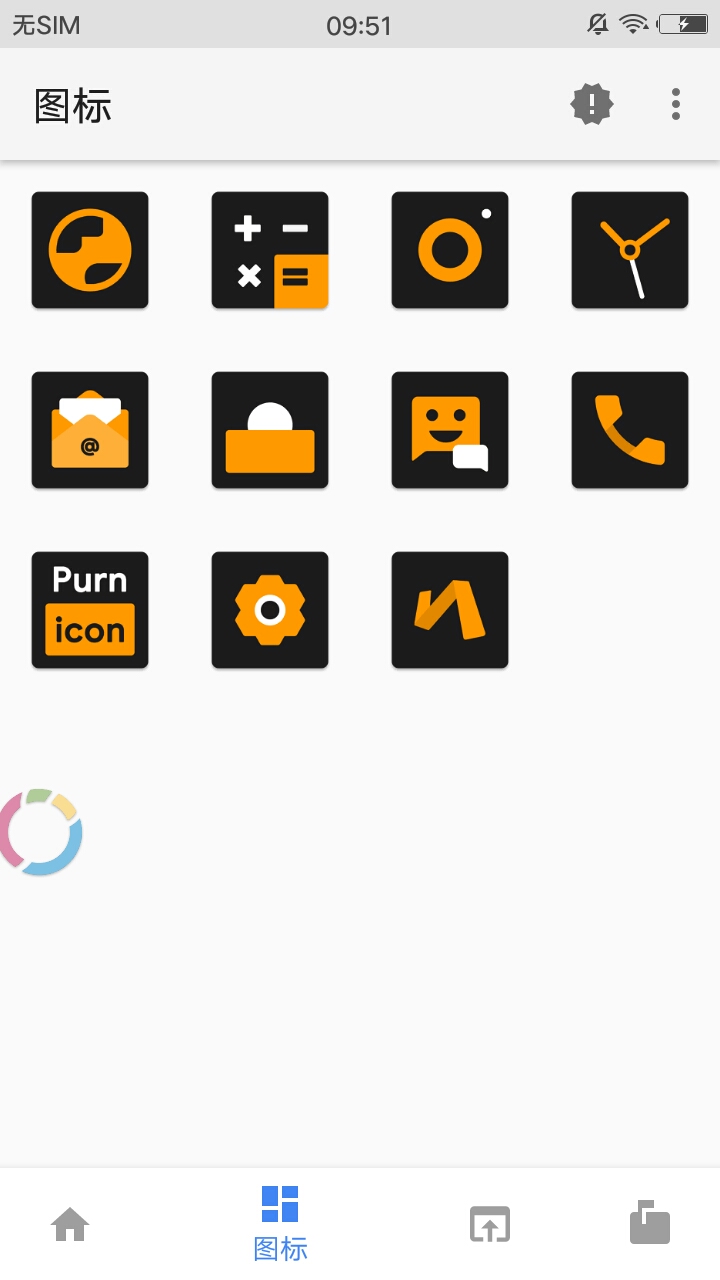The width and height of the screenshot is (720, 1280).
Task: Select the Purn icon tile
Action: [x=90, y=610]
